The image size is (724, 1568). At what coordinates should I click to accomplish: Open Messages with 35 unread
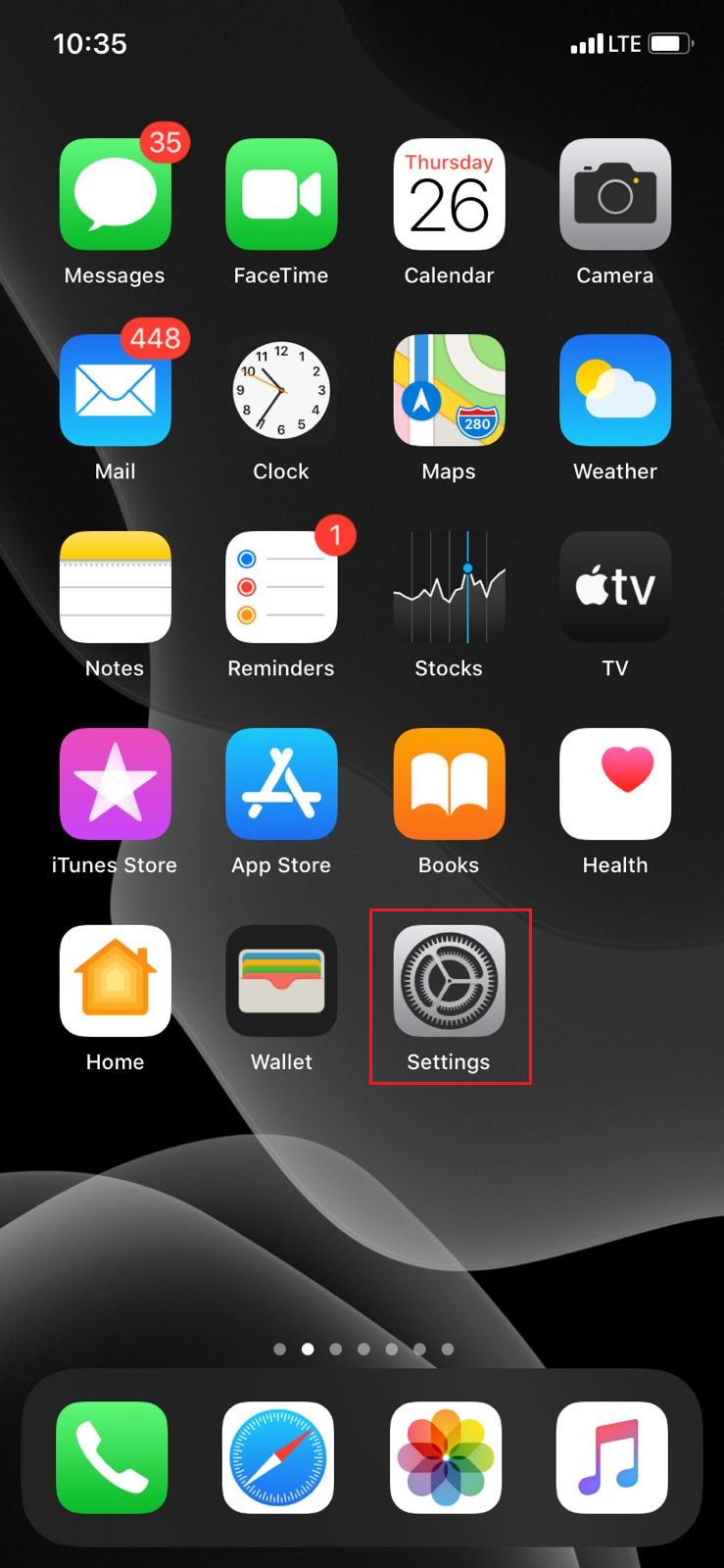tap(115, 194)
